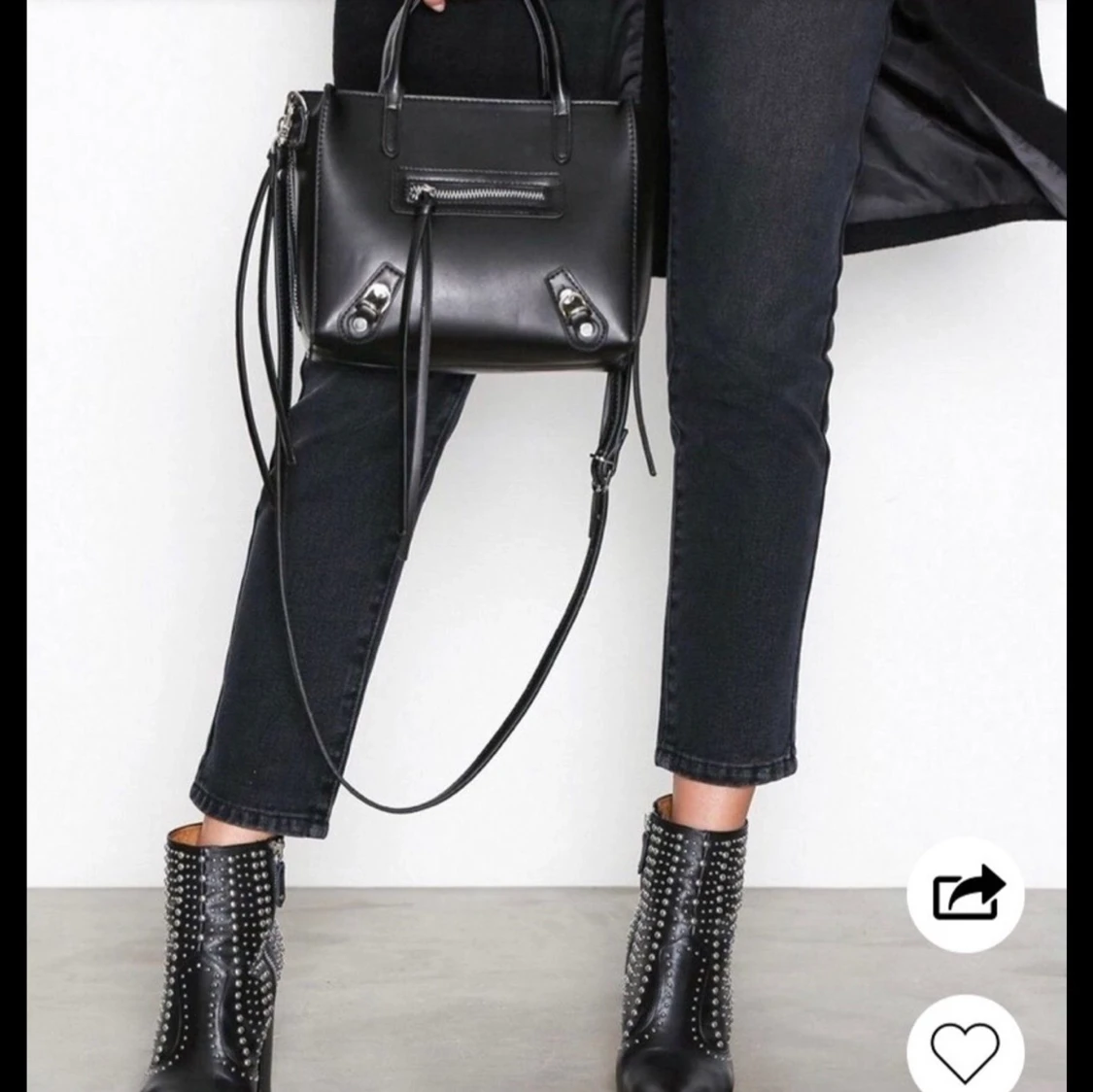Share this handbag listing

pyautogui.click(x=965, y=893)
